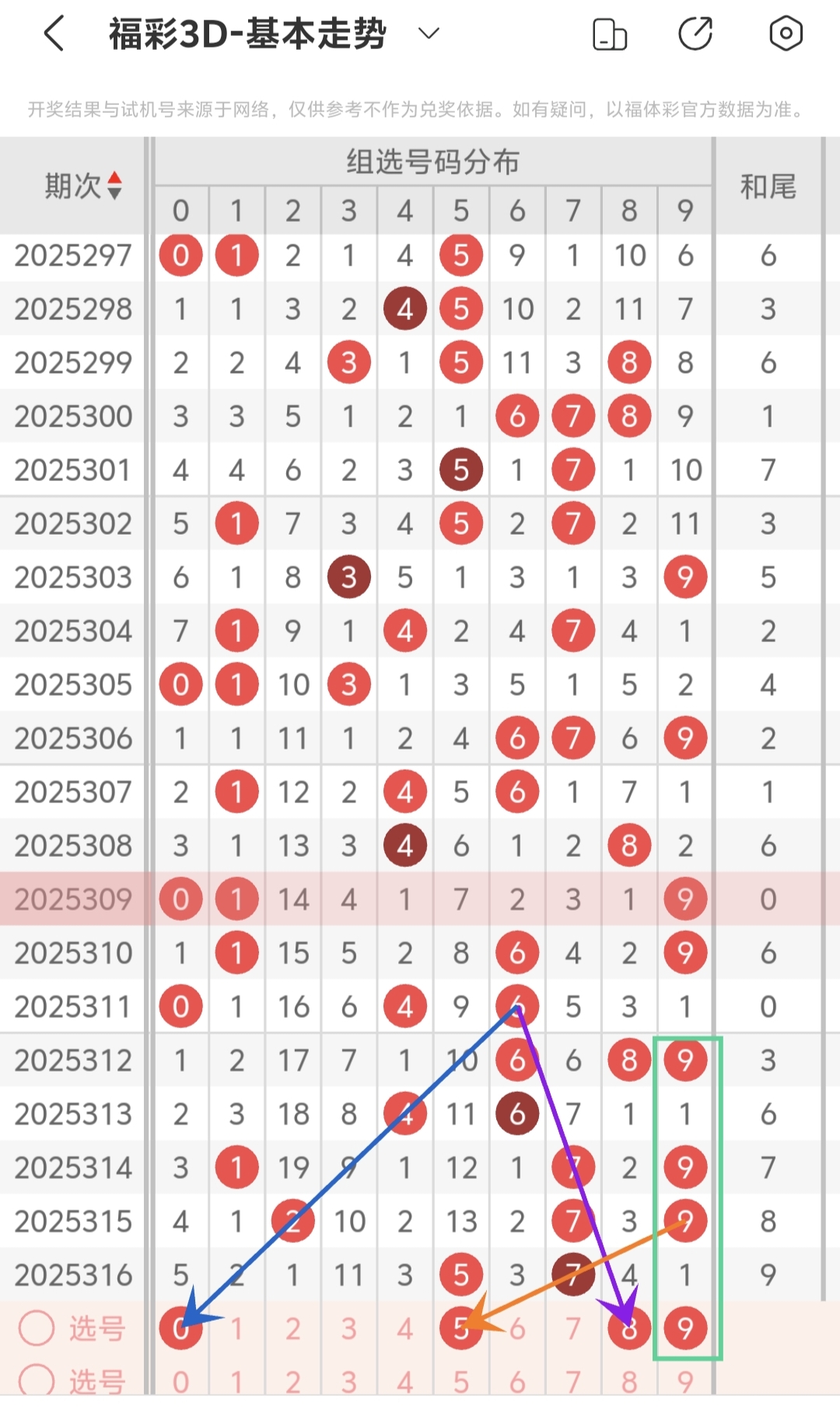
Task: Unselect red ball 5 in first 选号 row
Action: (461, 1328)
